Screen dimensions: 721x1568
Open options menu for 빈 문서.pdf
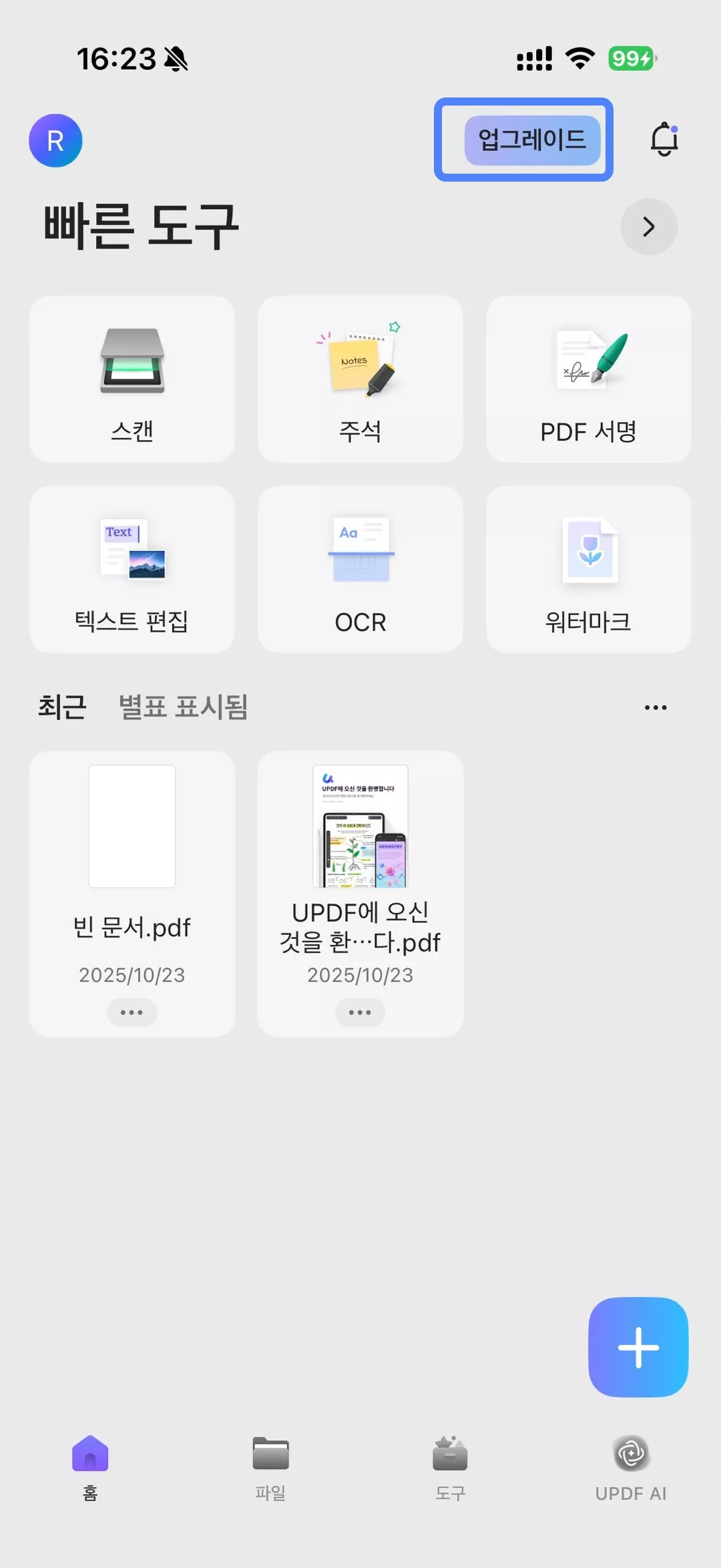pos(132,1012)
